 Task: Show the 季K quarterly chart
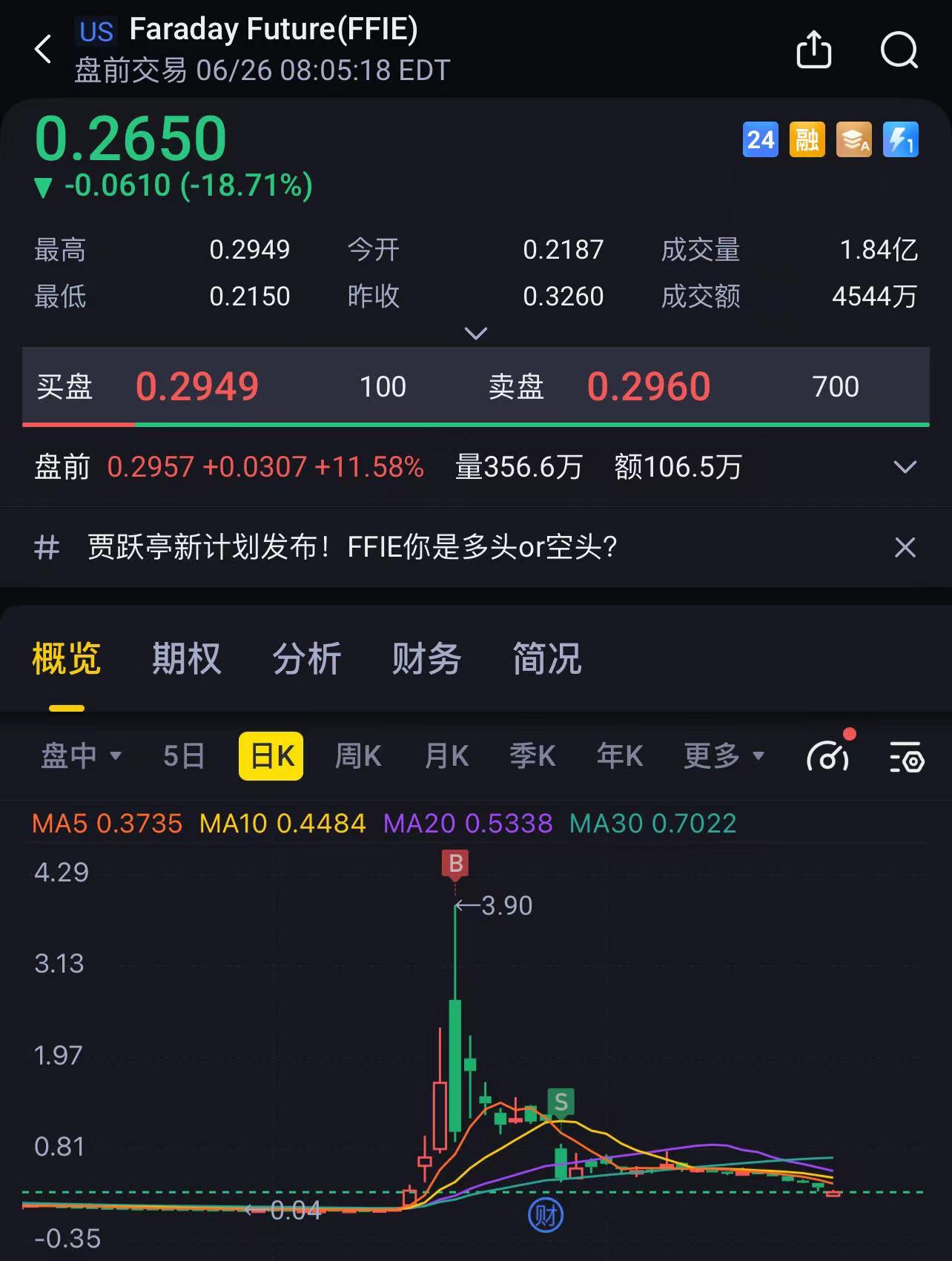[x=532, y=756]
